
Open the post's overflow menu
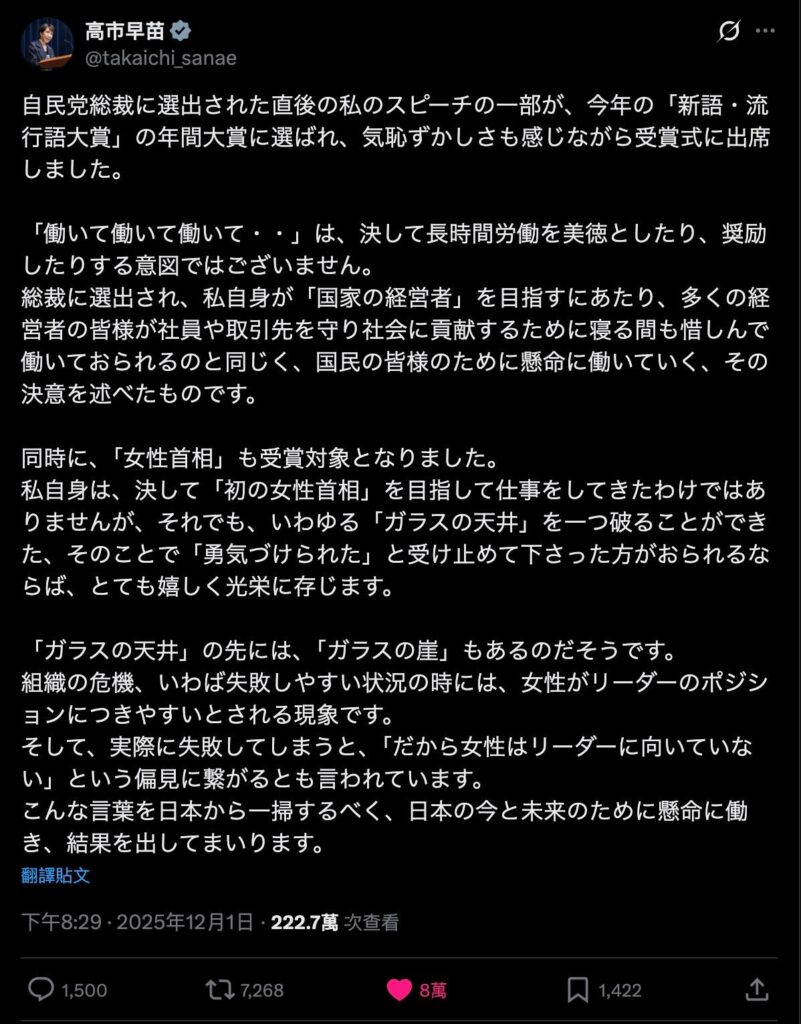[x=765, y=32]
